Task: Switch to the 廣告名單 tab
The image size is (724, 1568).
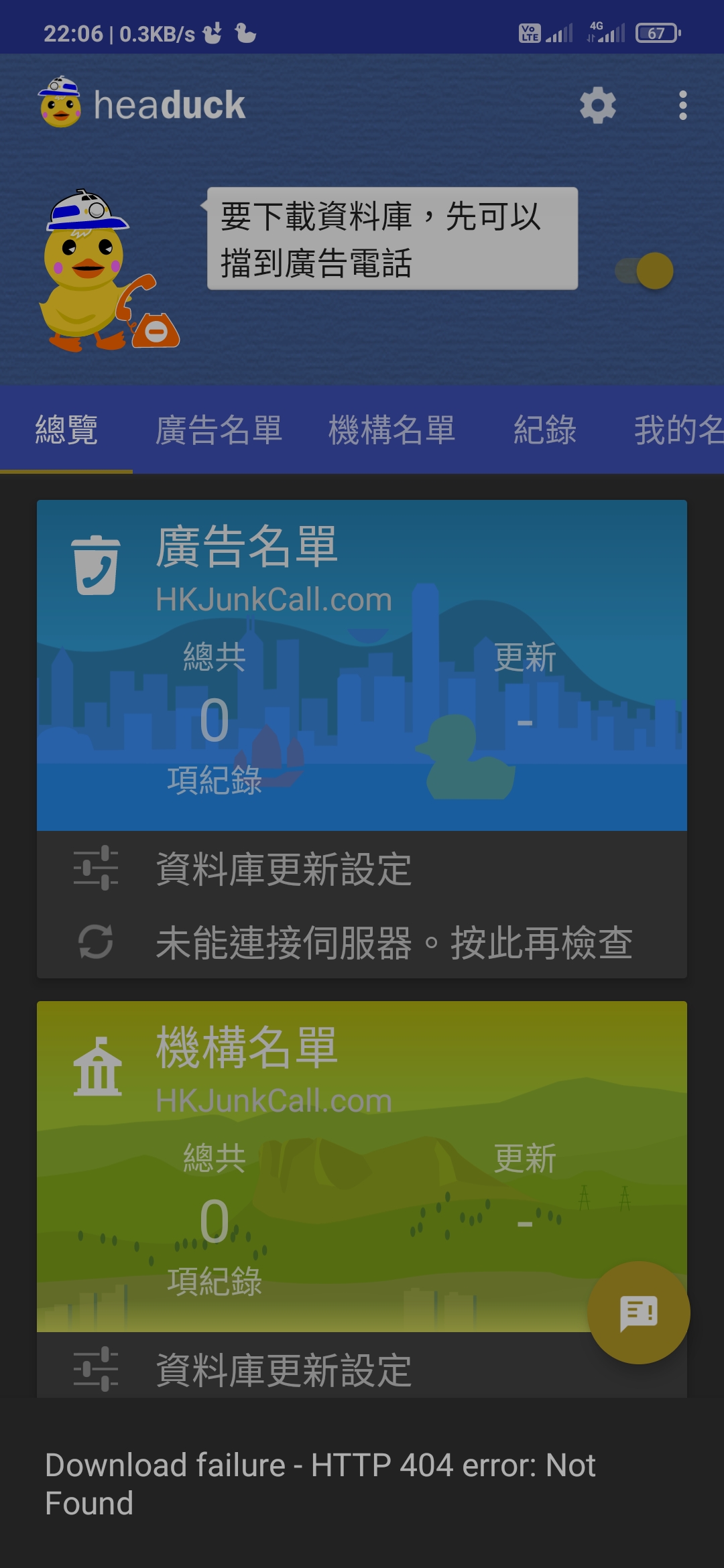Action: pyautogui.click(x=219, y=430)
